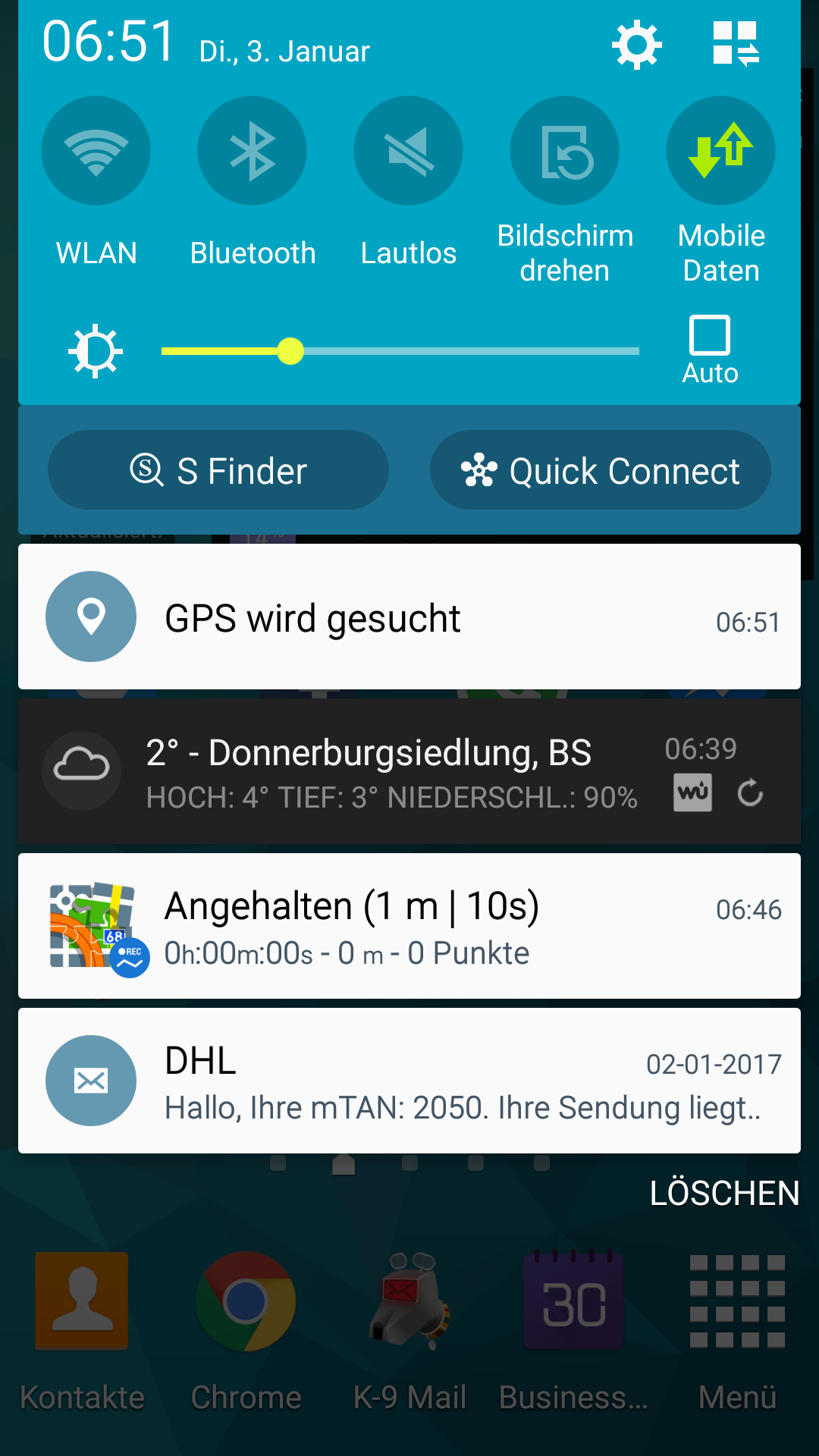Screen dimensions: 819x1456
Task: Launch S Finder search
Action: click(x=218, y=470)
